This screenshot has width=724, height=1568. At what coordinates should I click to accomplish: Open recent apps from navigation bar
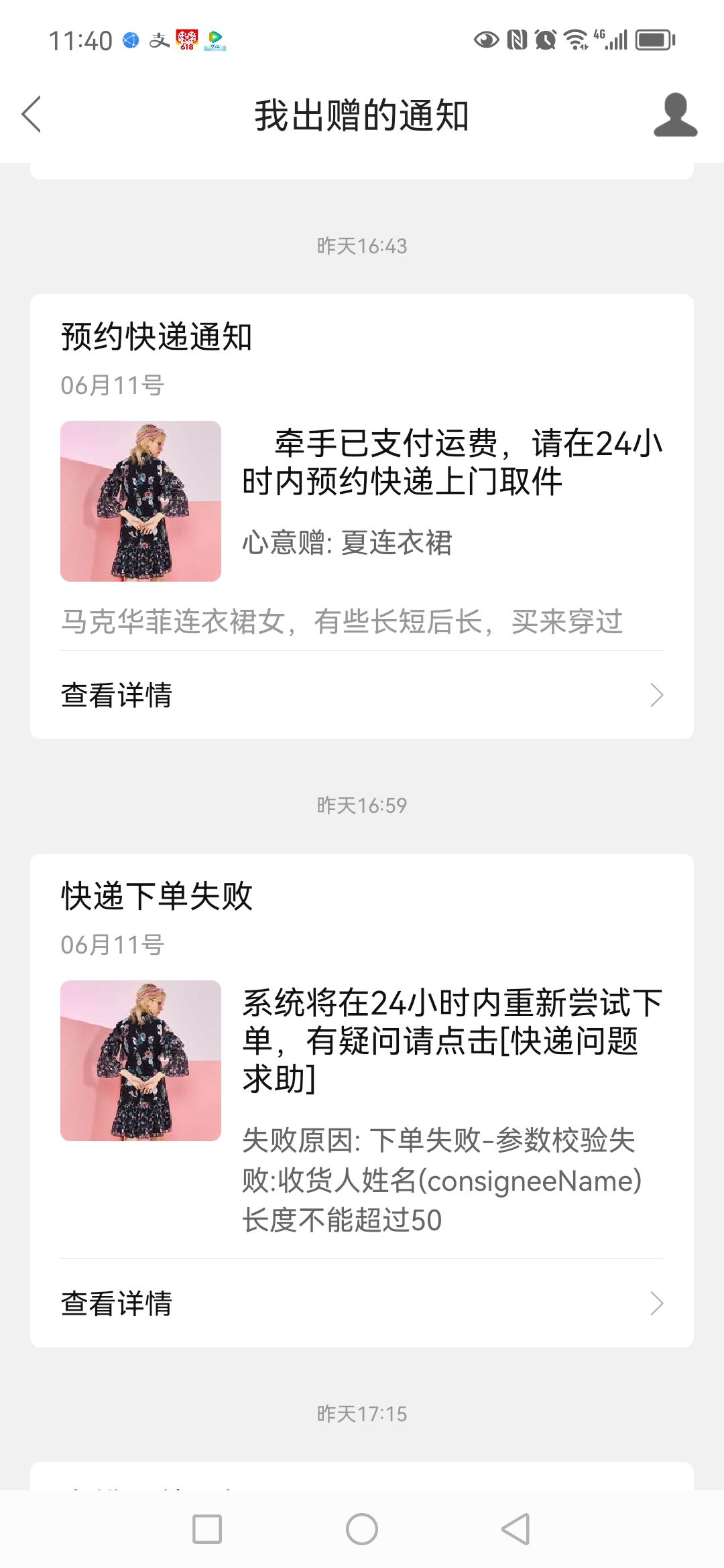coord(207,1529)
